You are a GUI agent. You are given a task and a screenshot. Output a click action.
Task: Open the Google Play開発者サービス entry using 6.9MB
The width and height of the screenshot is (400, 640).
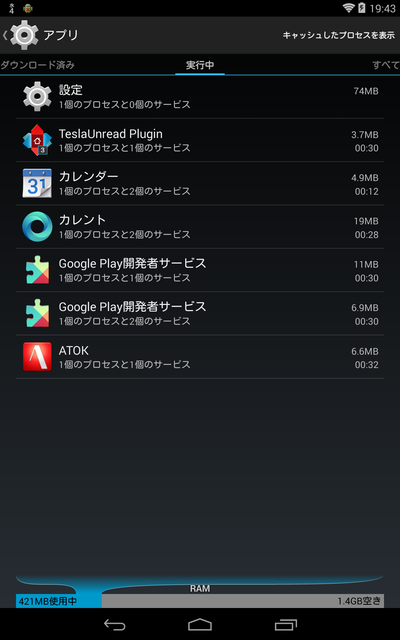pos(200,313)
